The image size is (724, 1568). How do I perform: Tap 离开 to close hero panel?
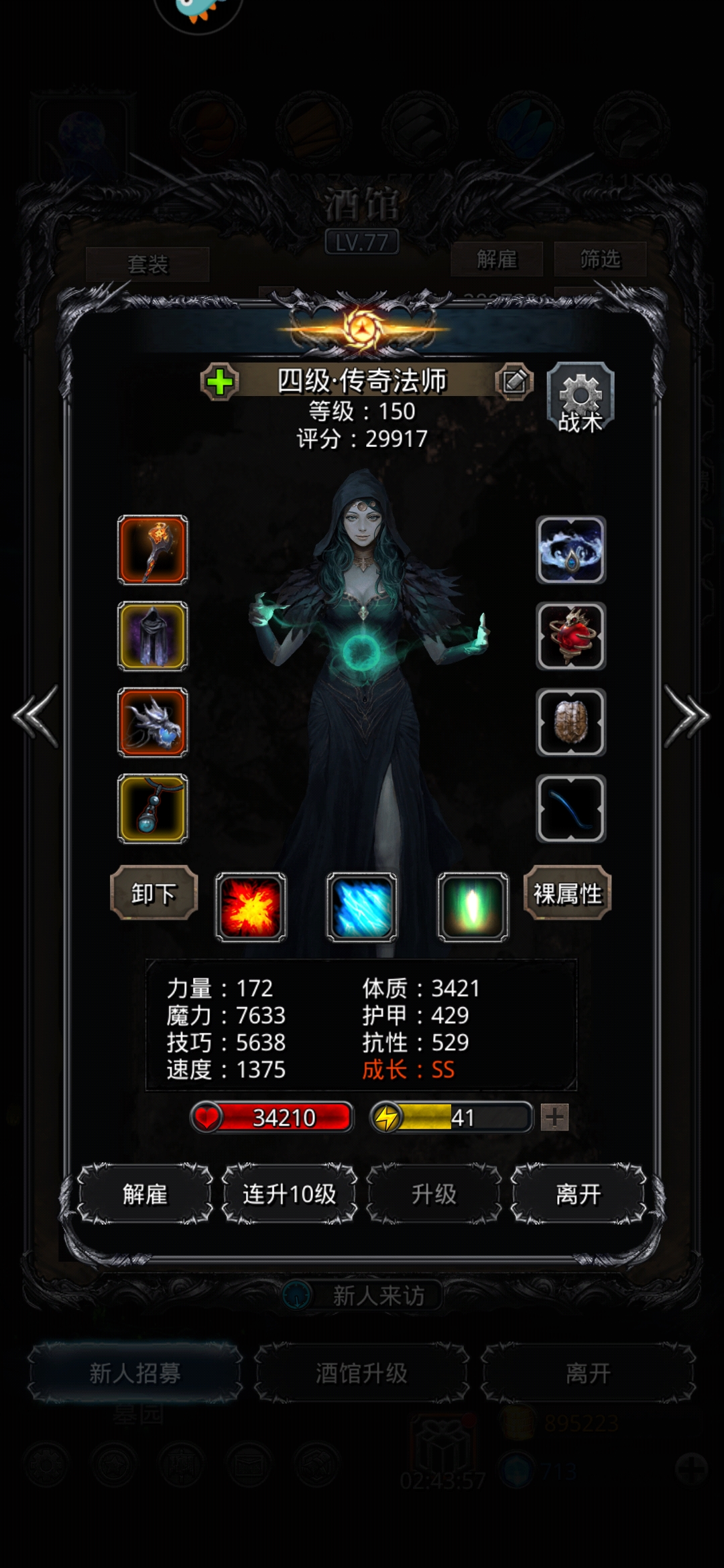(579, 1193)
